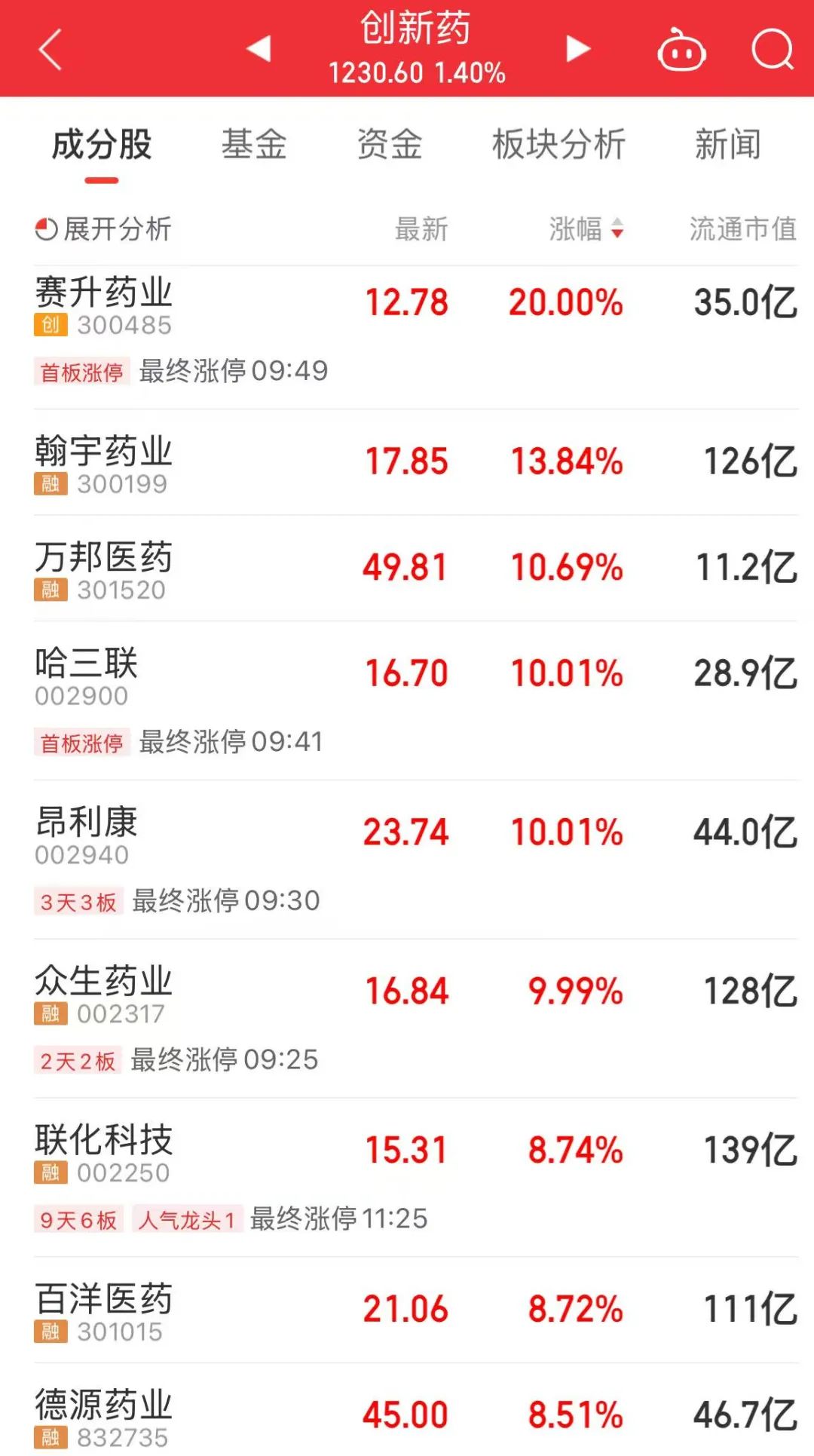Sort the list by 涨幅
Image resolution: width=814 pixels, height=1456 pixels.
tap(586, 228)
